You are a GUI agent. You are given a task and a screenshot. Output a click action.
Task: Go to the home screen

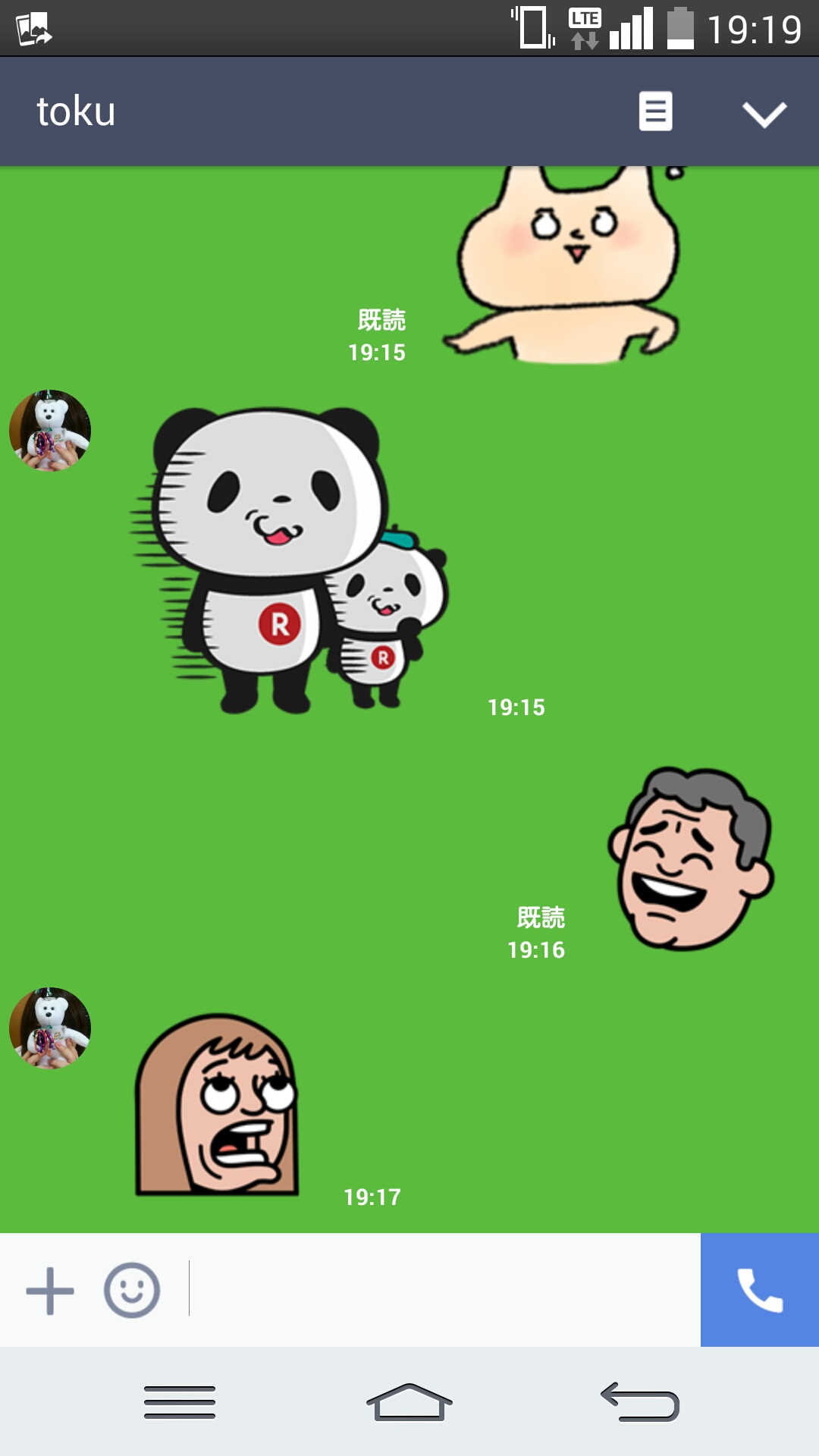[409, 1402]
